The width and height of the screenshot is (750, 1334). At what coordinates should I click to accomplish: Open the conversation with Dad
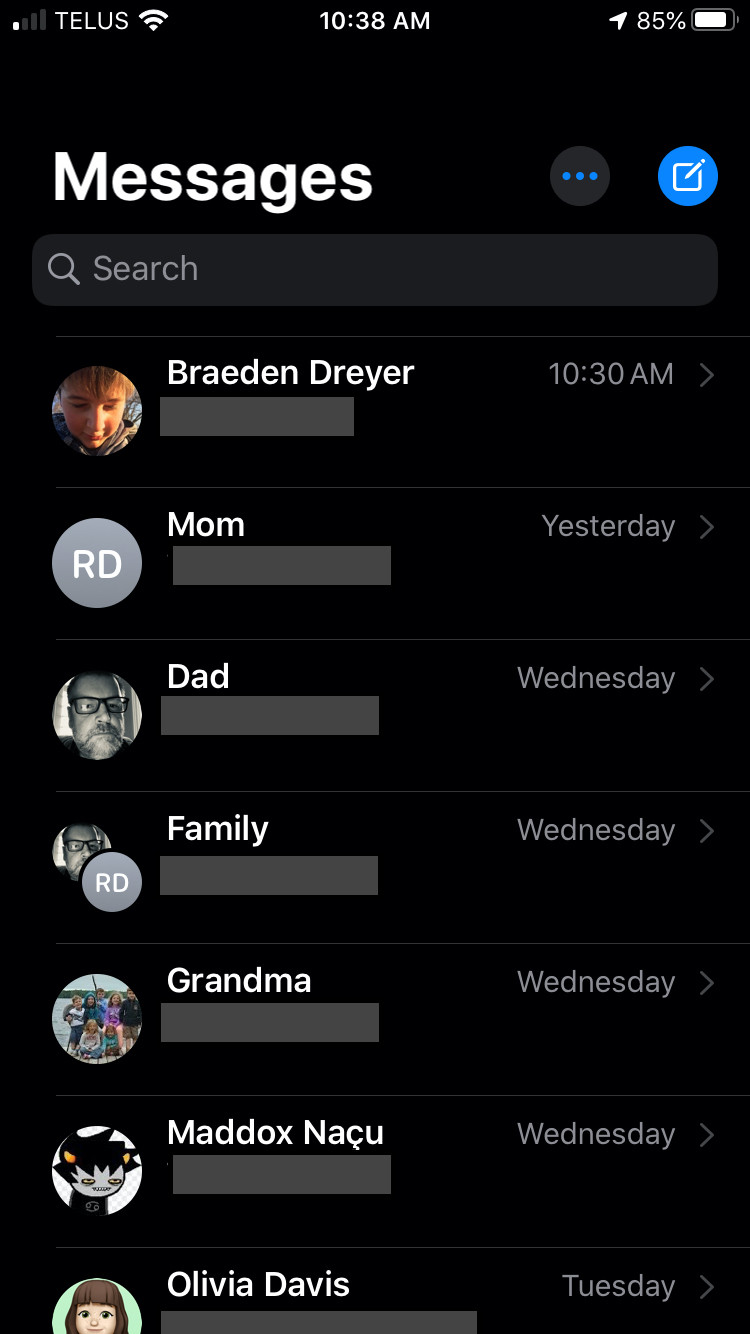tap(400, 714)
